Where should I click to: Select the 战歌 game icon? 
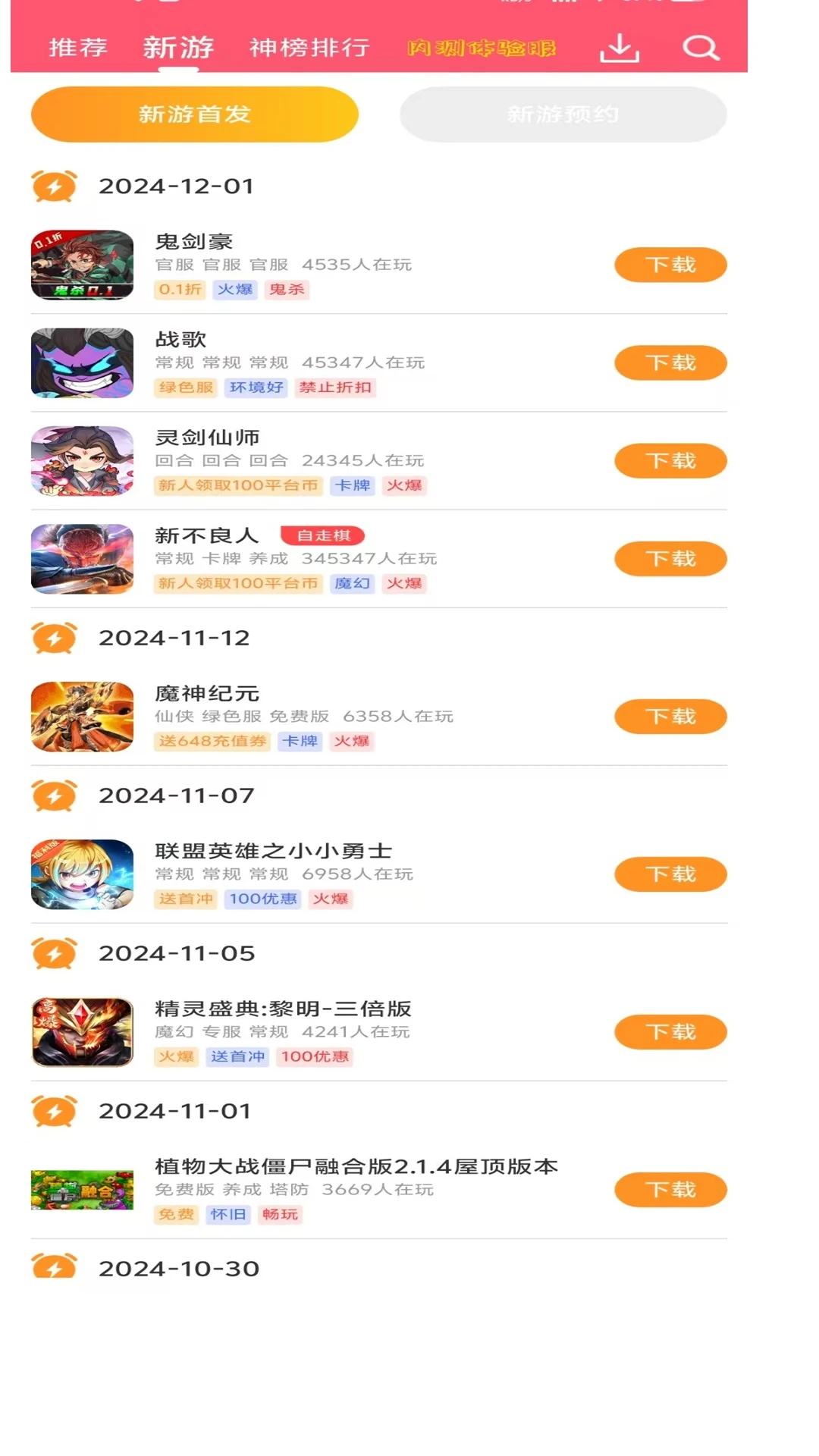(x=81, y=362)
